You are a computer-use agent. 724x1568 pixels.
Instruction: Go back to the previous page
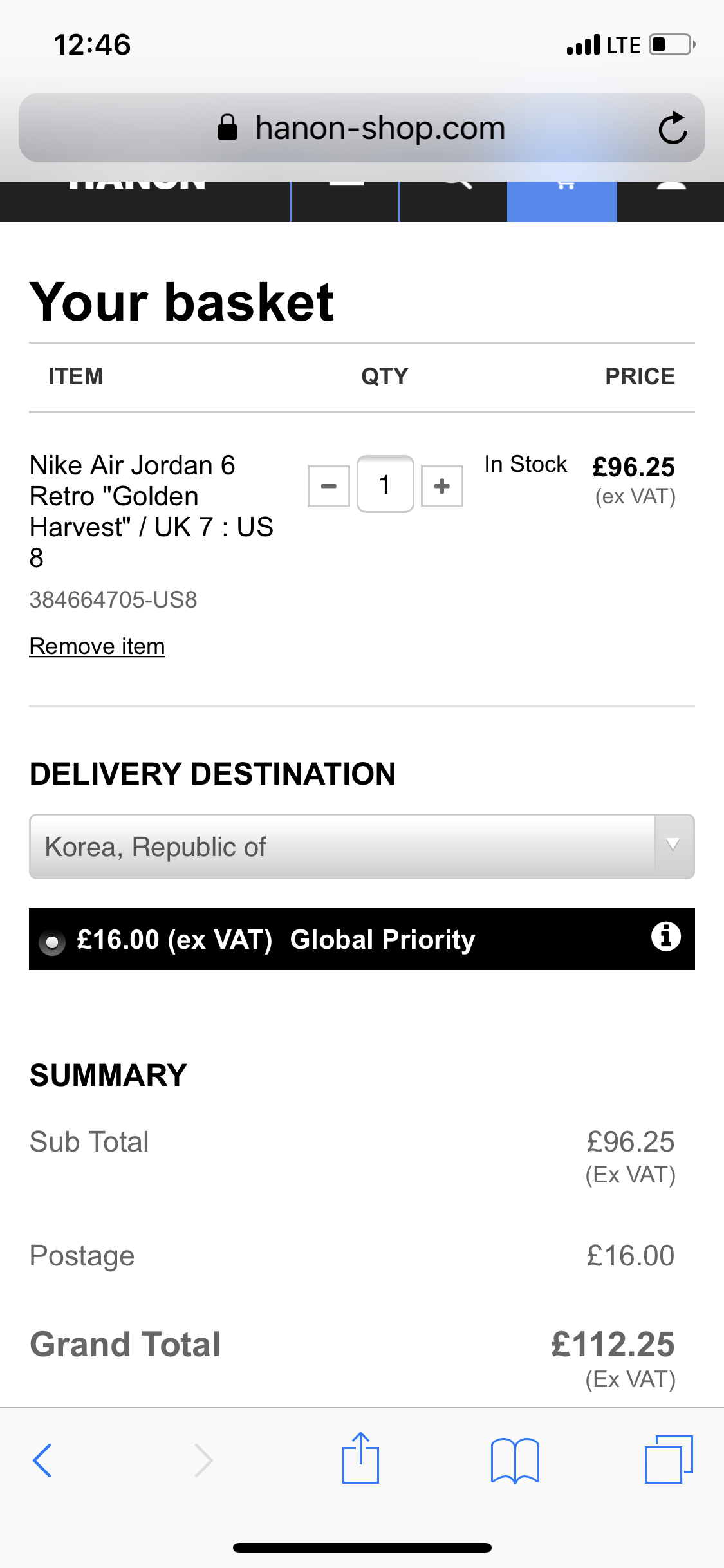[x=42, y=1460]
